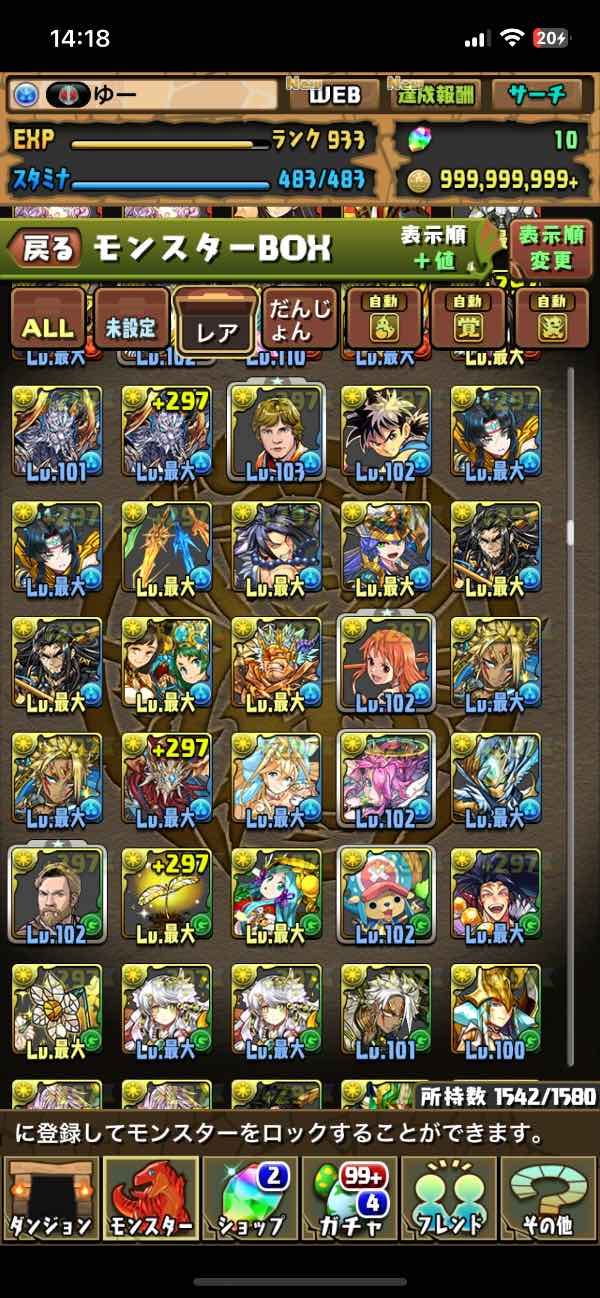
Task: Open the サーチ search button
Action: (537, 95)
